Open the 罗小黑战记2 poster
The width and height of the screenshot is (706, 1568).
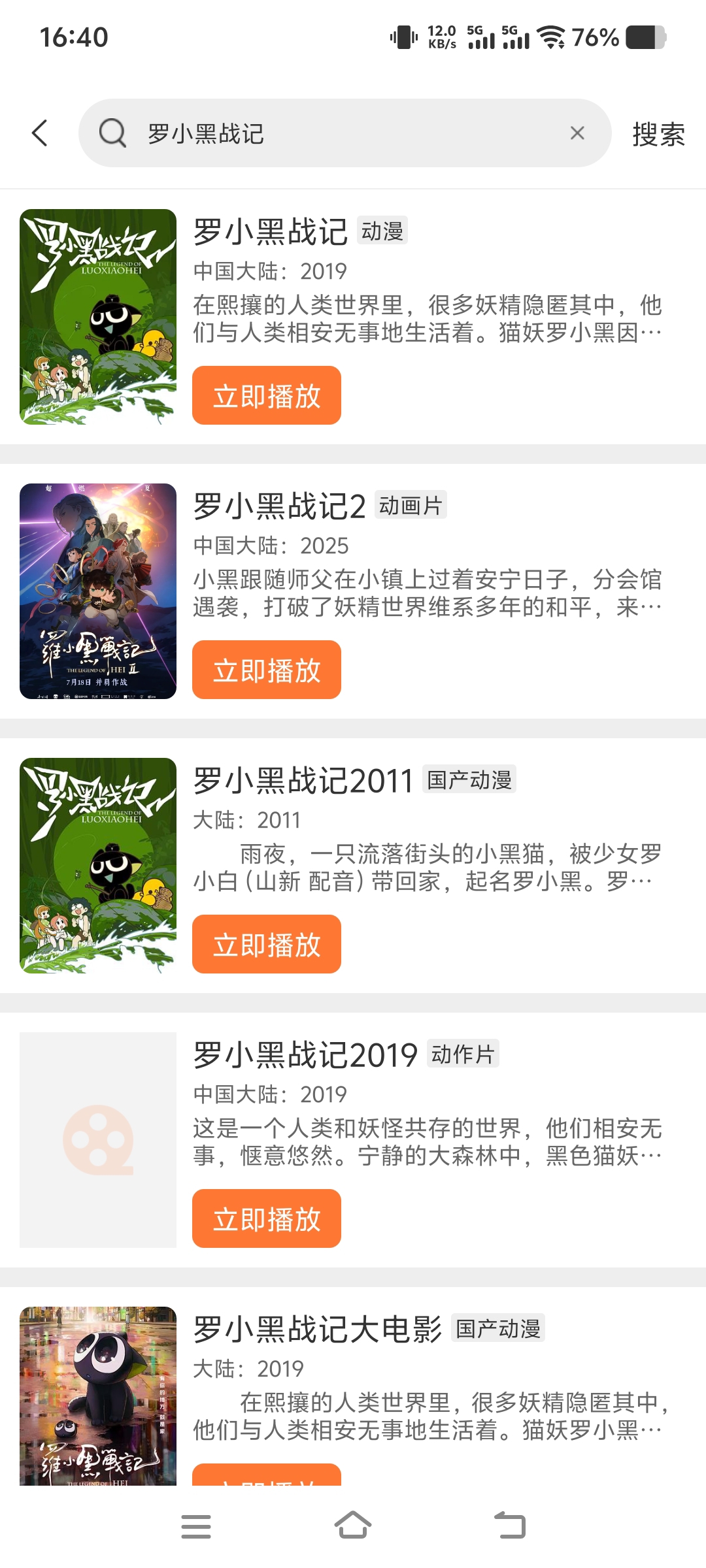pyautogui.click(x=98, y=591)
